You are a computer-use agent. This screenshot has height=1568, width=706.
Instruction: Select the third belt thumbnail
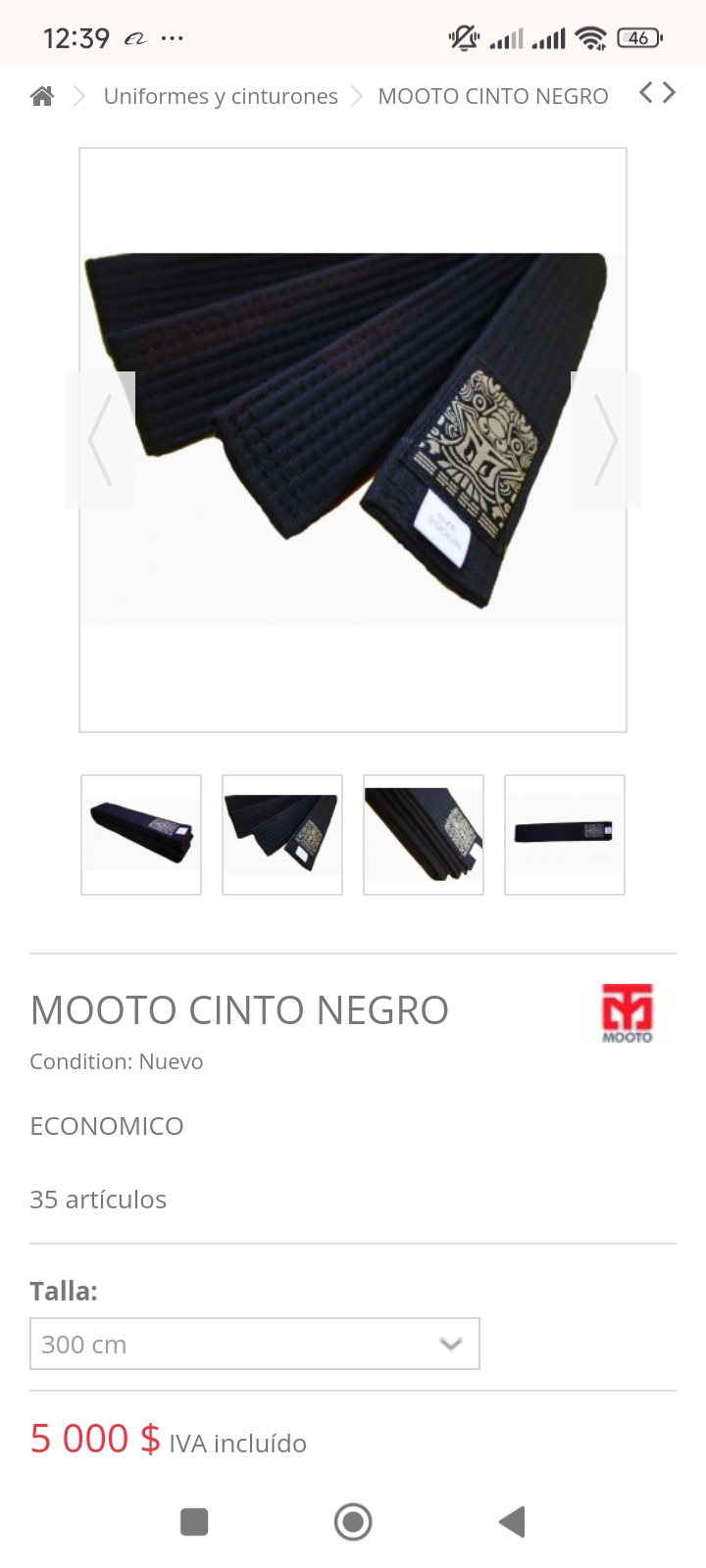[x=424, y=835]
